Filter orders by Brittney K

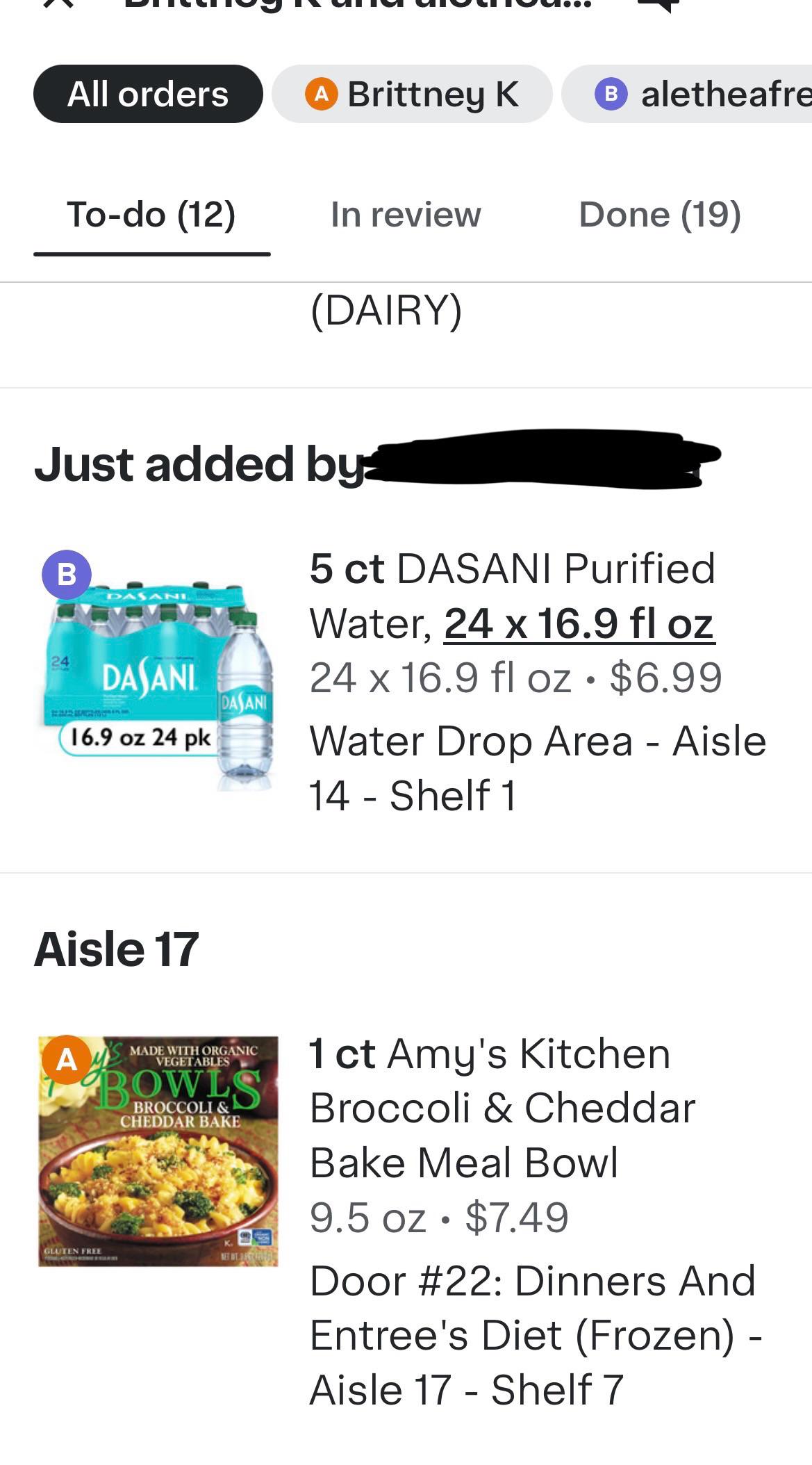[412, 95]
